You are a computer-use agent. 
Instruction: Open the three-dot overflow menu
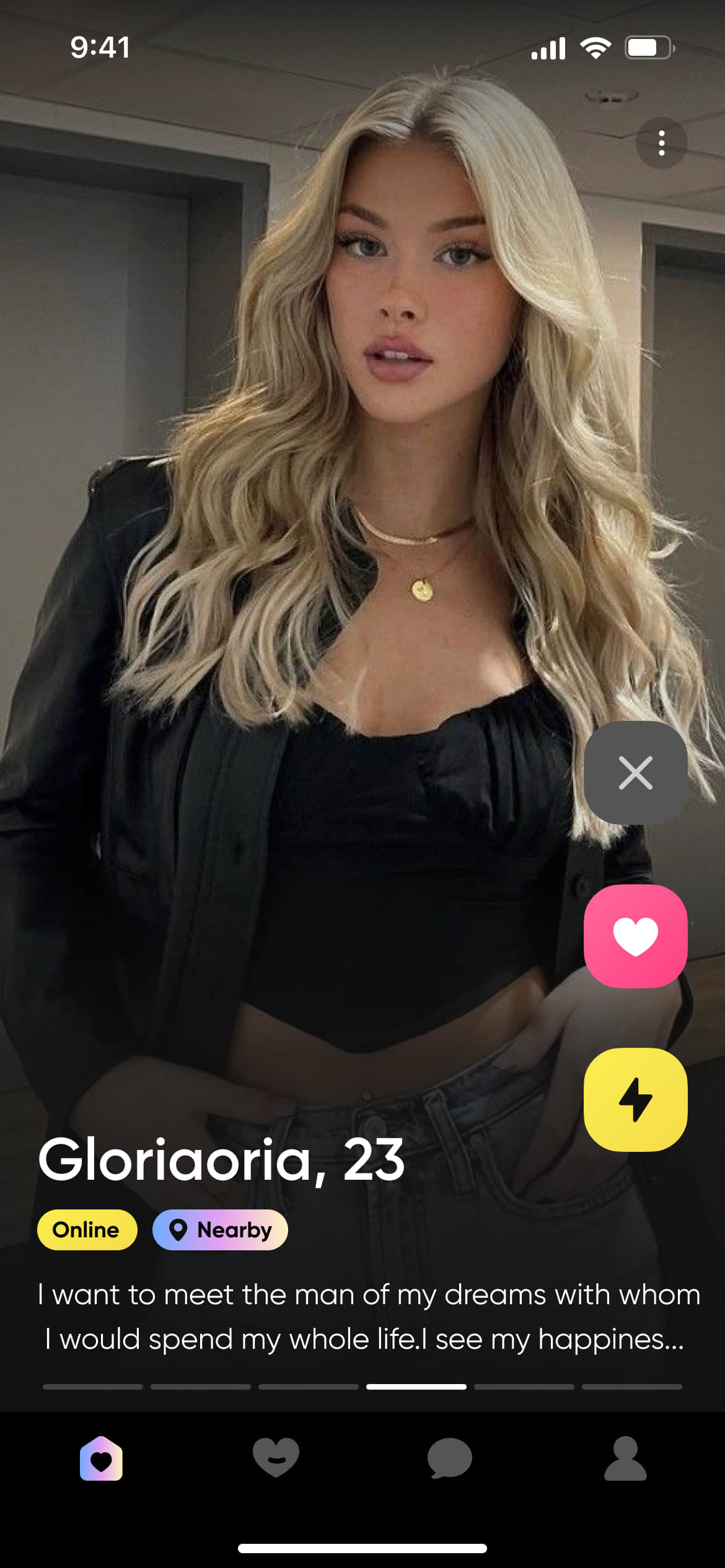point(661,143)
